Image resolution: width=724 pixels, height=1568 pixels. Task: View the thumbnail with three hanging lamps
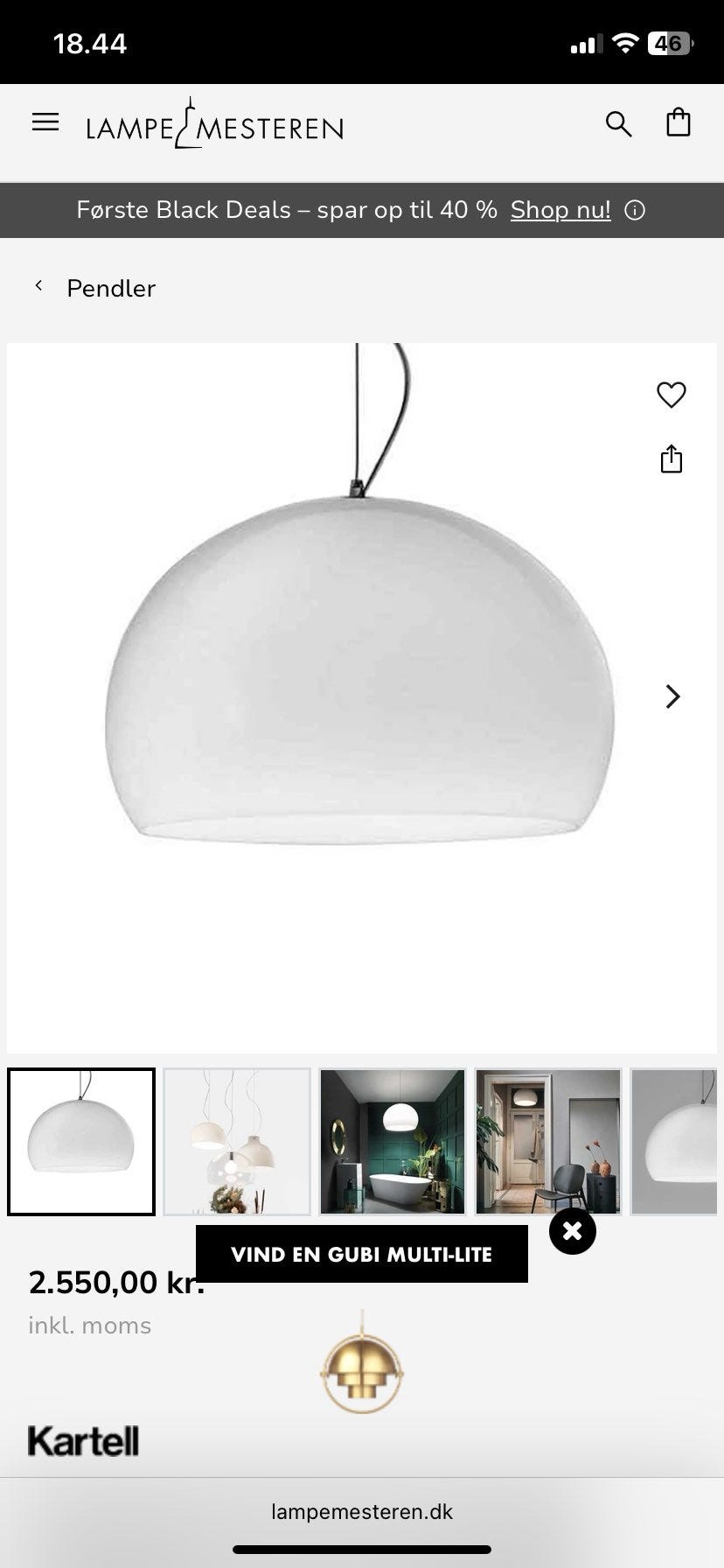point(237,1142)
